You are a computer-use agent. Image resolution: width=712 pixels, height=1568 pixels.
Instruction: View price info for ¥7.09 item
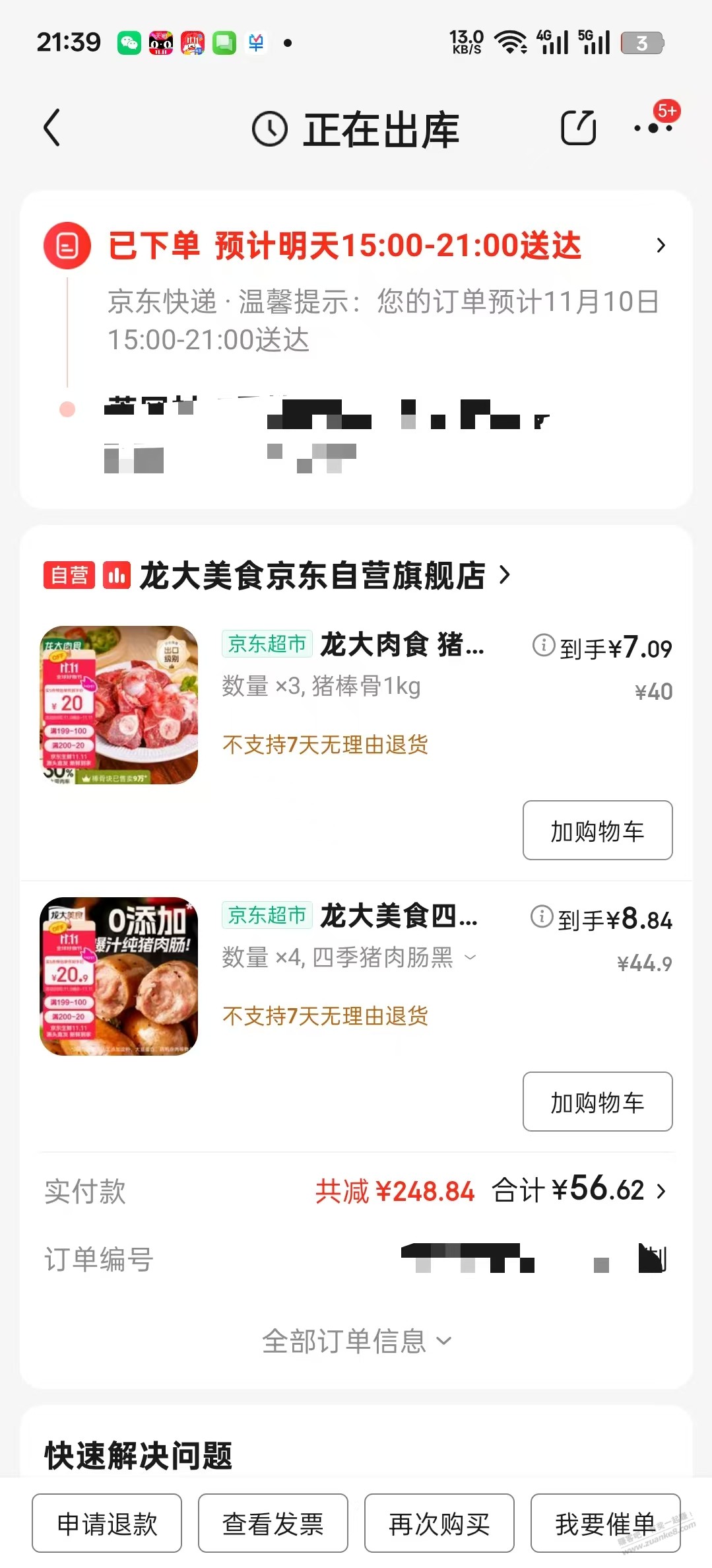tap(544, 645)
